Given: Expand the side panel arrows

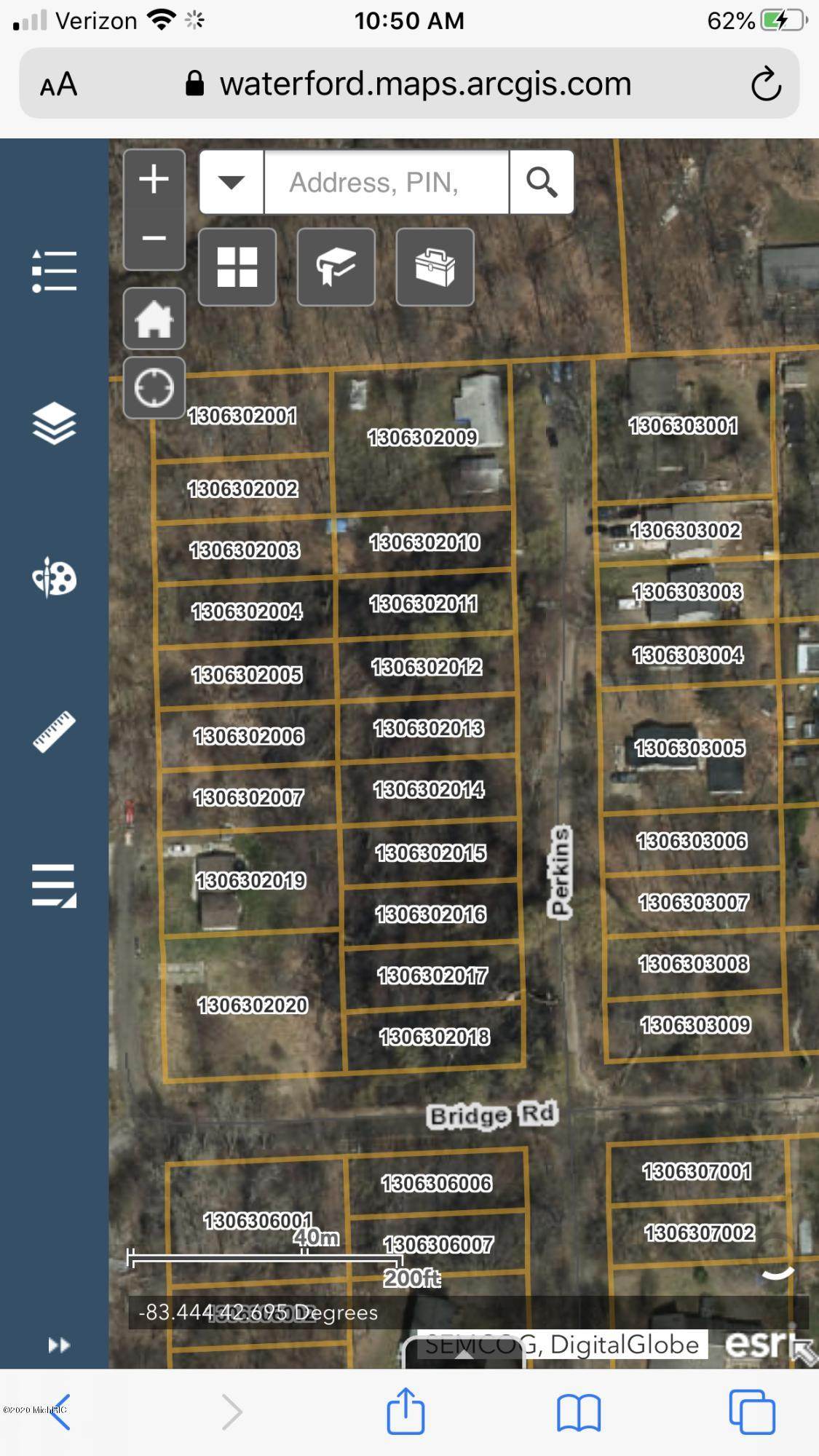Looking at the screenshot, I should [58, 1345].
